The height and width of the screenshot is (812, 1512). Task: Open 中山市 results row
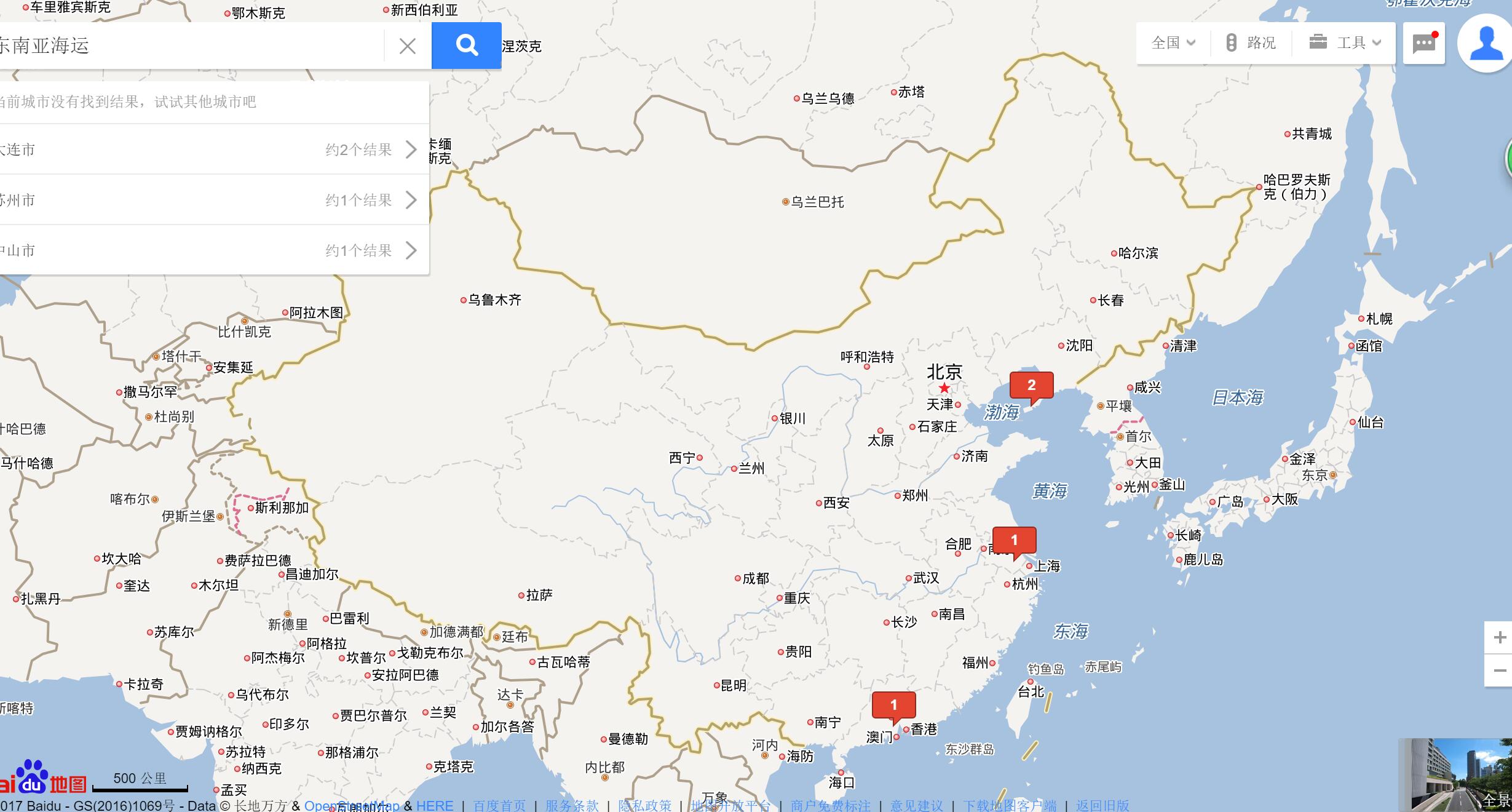[209, 250]
